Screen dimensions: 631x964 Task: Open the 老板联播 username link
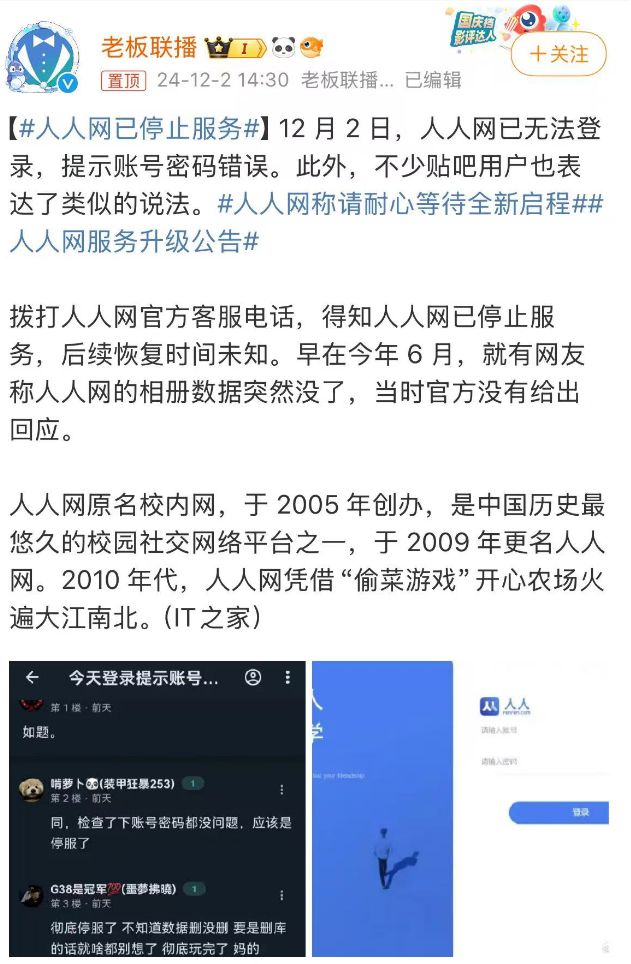pos(149,46)
